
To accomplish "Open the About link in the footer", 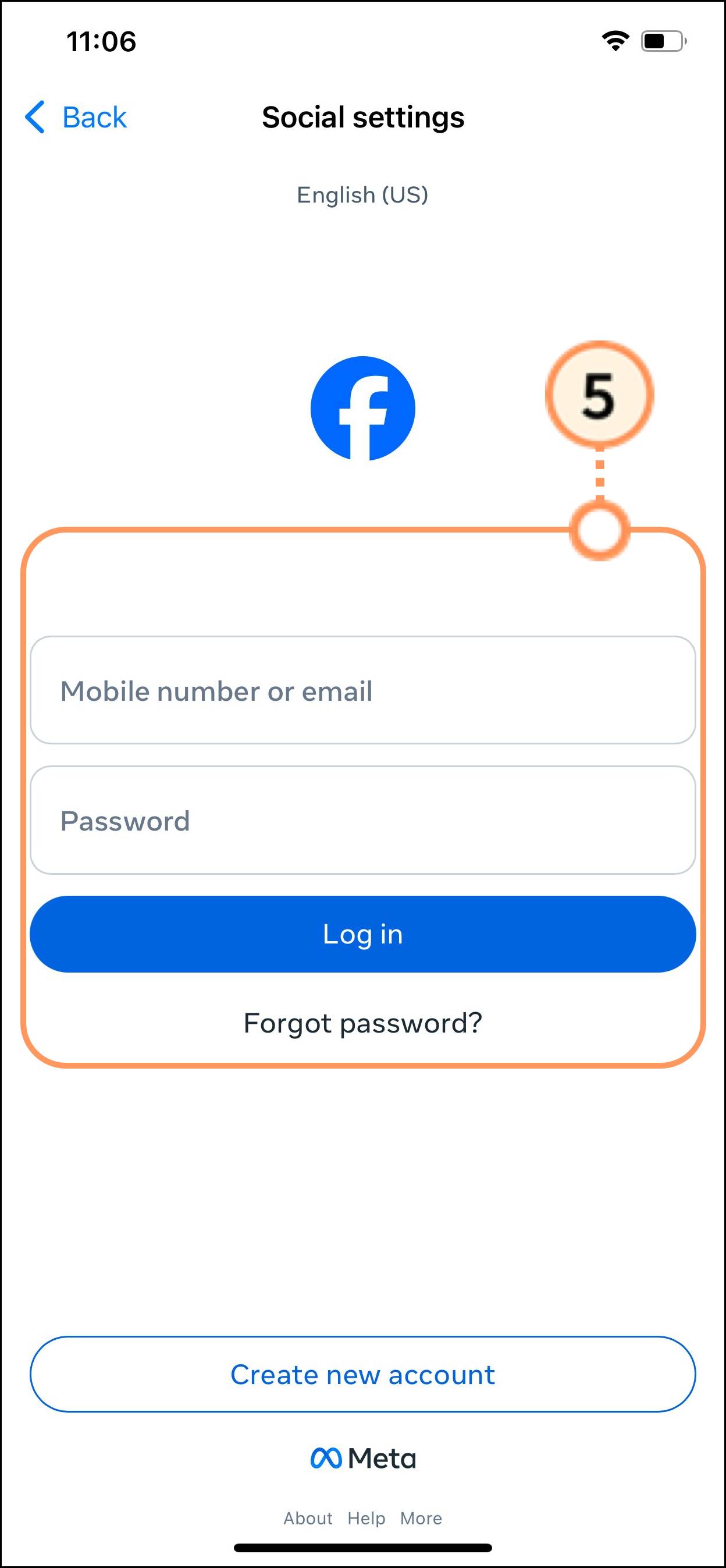I will point(308,1518).
